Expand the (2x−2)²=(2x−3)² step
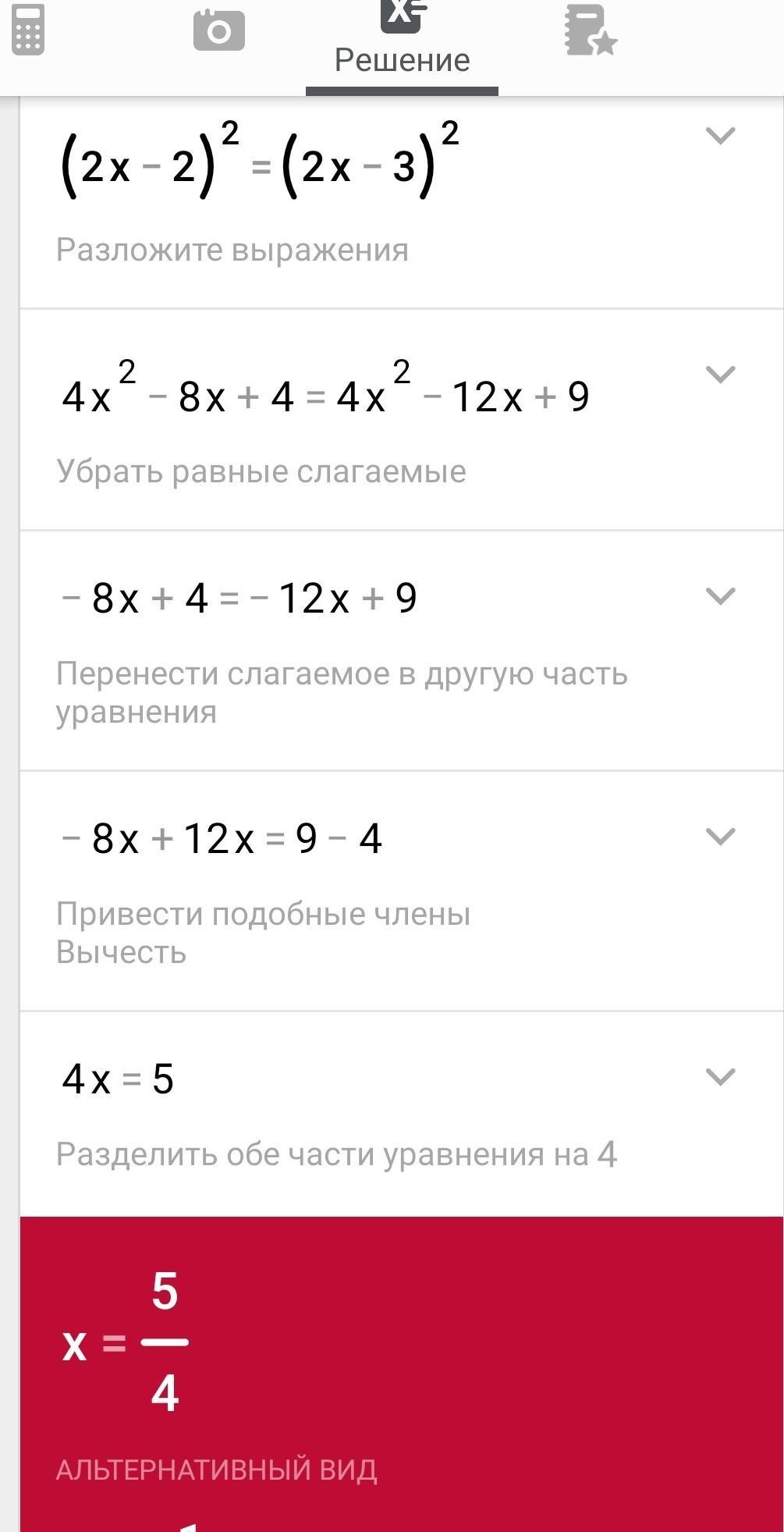The height and width of the screenshot is (1532, 784). tap(719, 136)
